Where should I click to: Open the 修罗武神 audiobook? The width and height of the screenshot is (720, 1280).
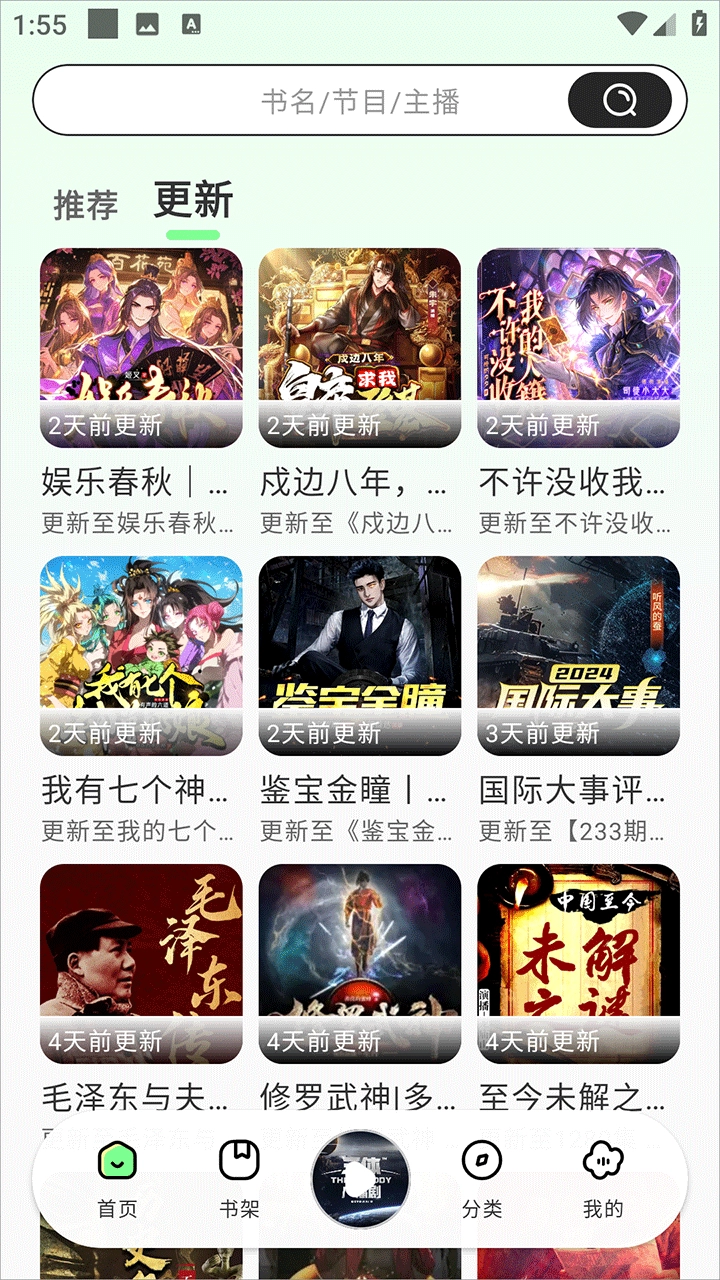coord(360,963)
